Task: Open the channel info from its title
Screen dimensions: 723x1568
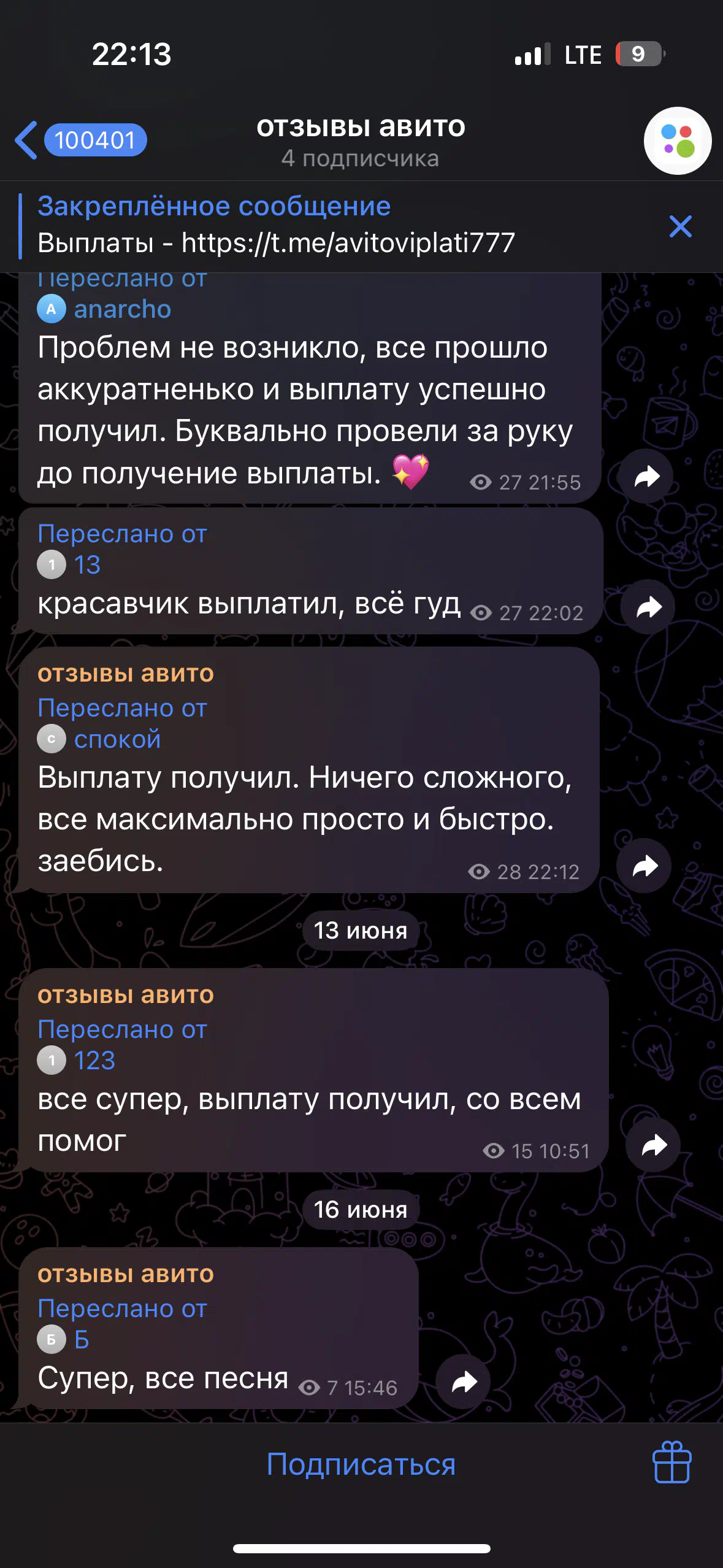Action: tap(361, 141)
